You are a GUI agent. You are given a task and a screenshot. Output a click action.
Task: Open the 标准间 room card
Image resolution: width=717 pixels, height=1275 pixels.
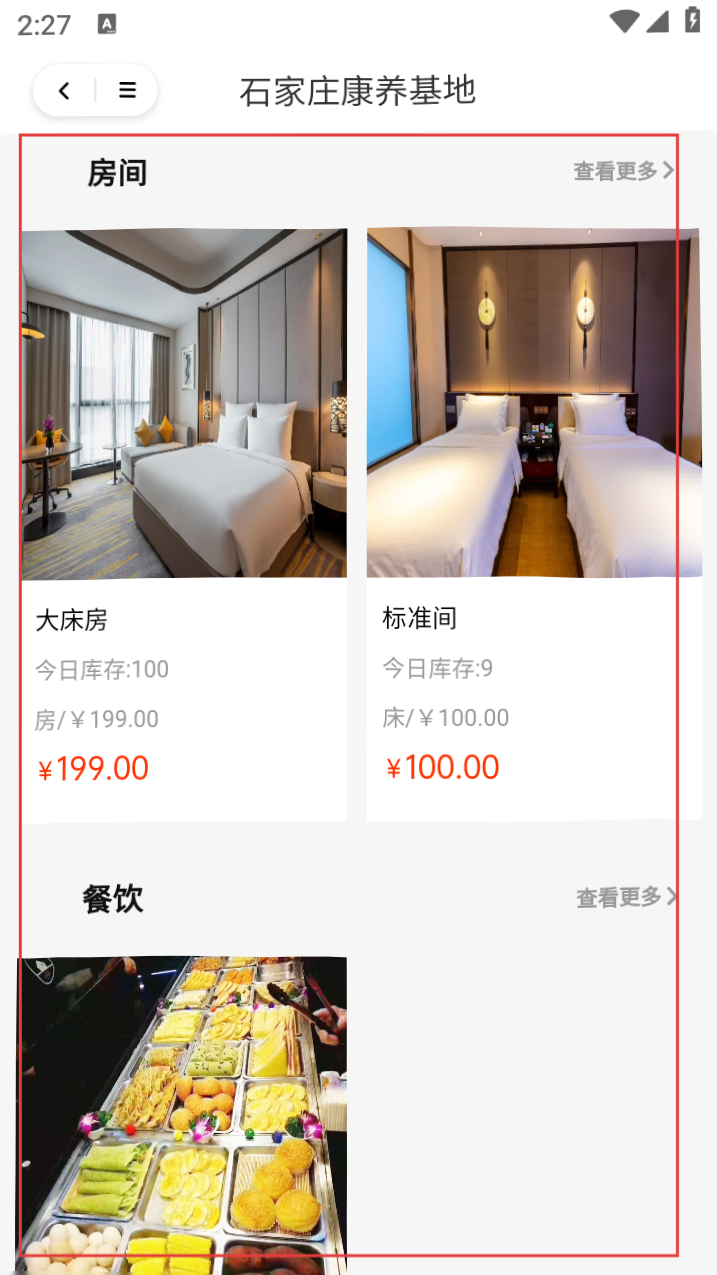coord(533,523)
